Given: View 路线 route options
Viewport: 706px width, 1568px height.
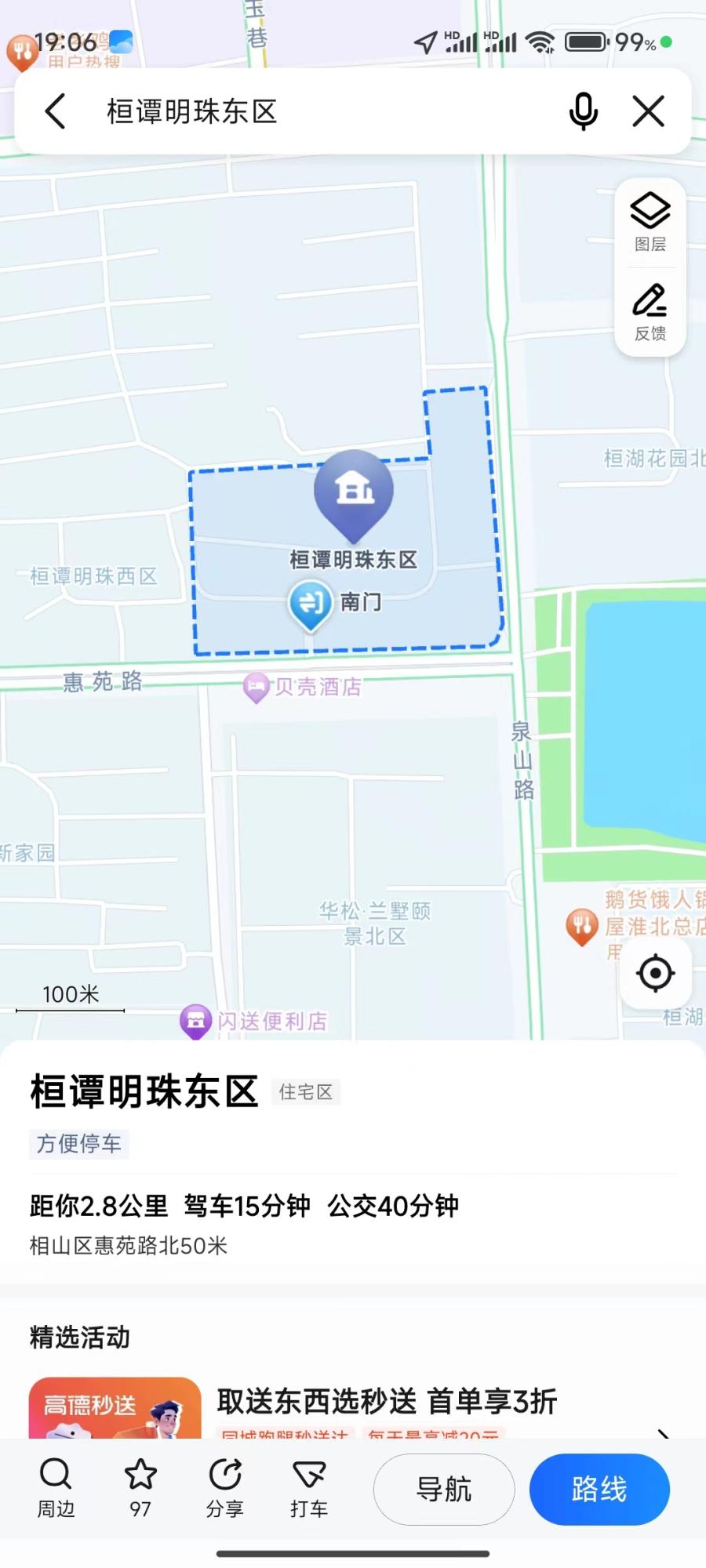Looking at the screenshot, I should 599,1489.
